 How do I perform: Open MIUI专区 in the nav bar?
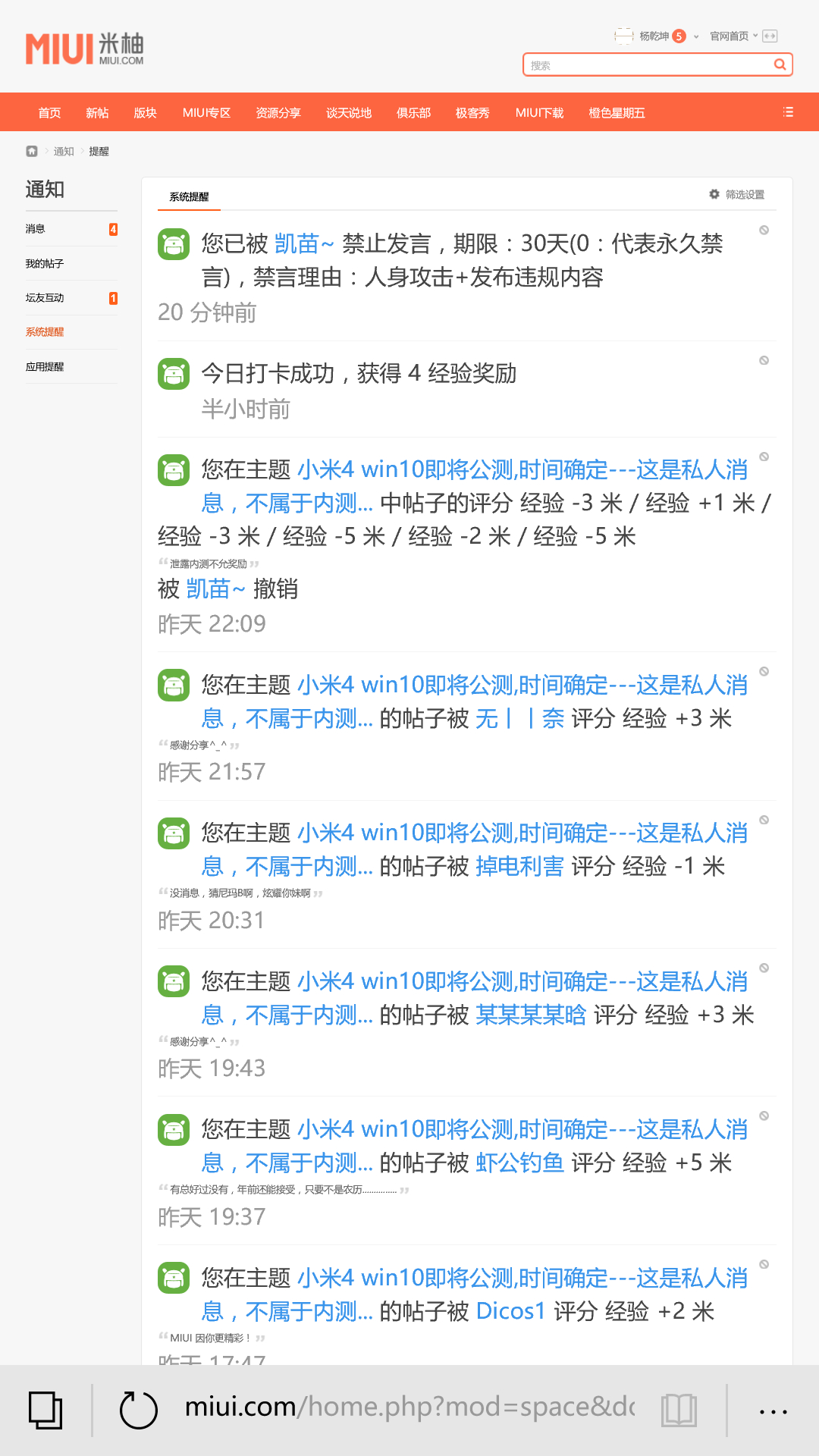point(206,113)
